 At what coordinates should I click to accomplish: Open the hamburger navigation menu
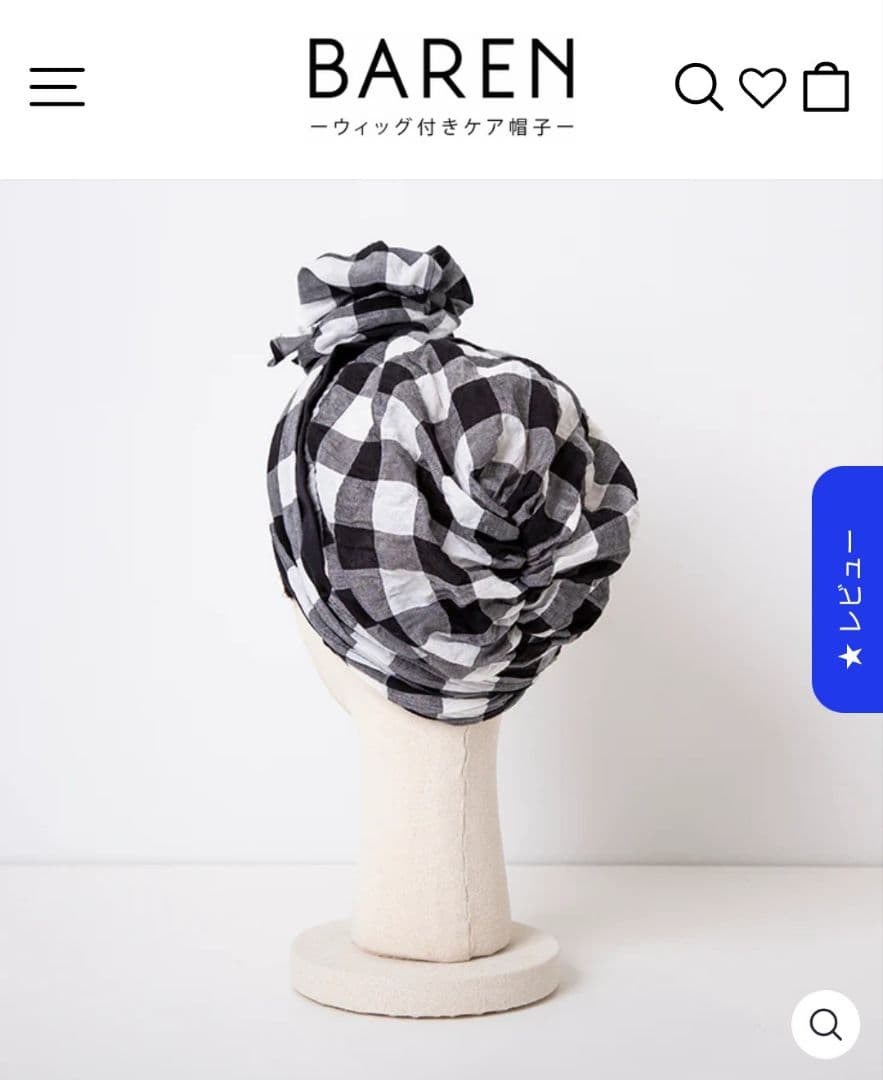tap(57, 89)
